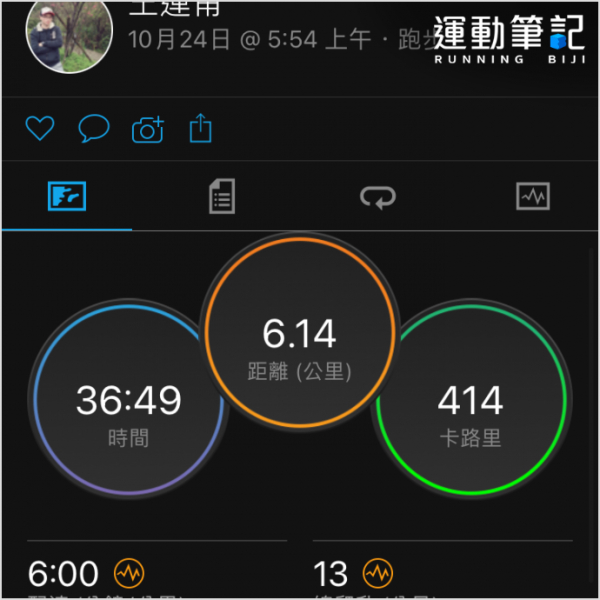Switch to the laps tab
Image resolution: width=600 pixels, height=600 pixels.
coord(378,197)
